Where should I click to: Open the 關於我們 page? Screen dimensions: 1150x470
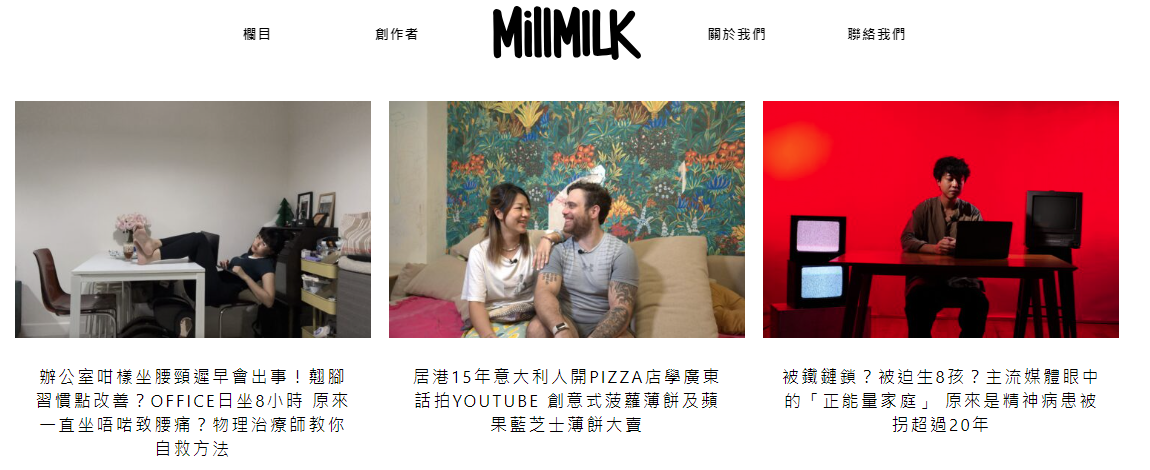click(737, 34)
